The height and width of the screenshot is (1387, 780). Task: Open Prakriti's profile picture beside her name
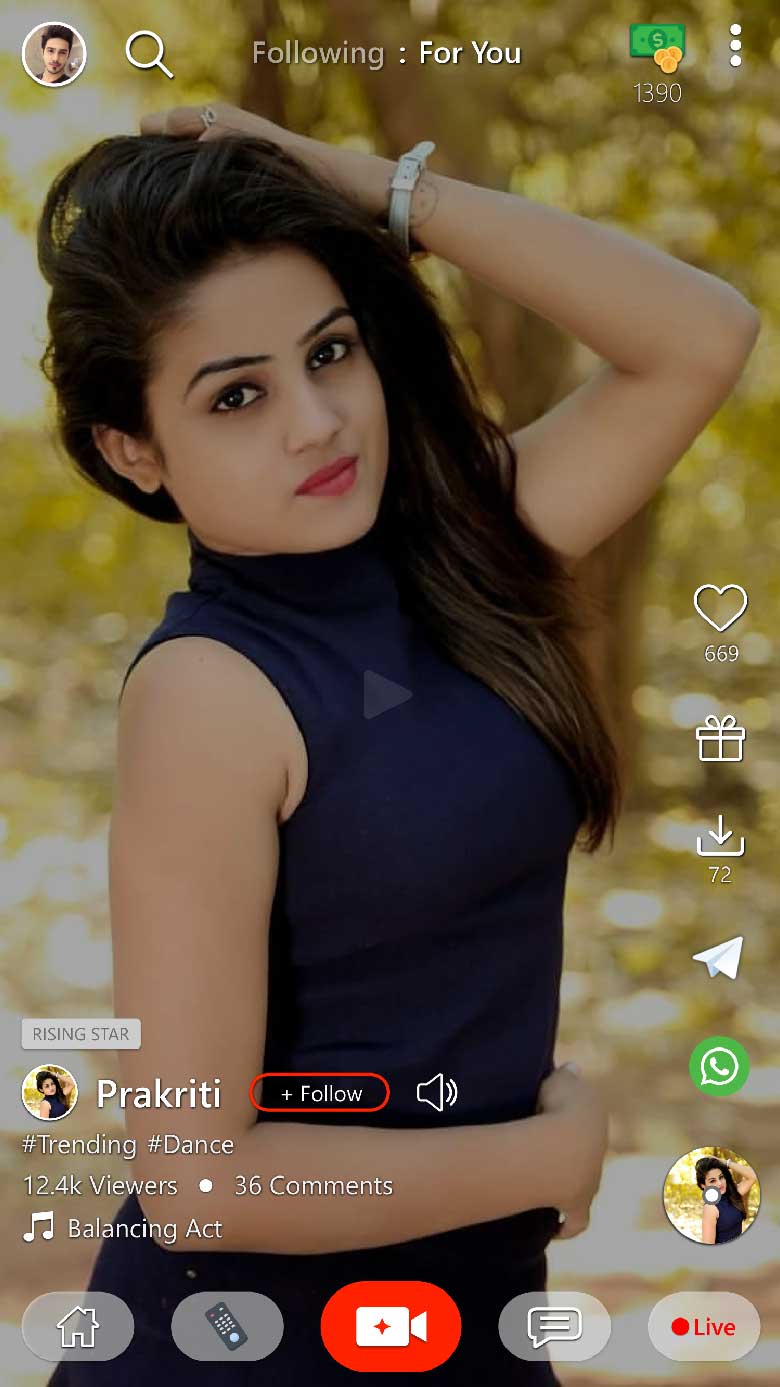50,1092
